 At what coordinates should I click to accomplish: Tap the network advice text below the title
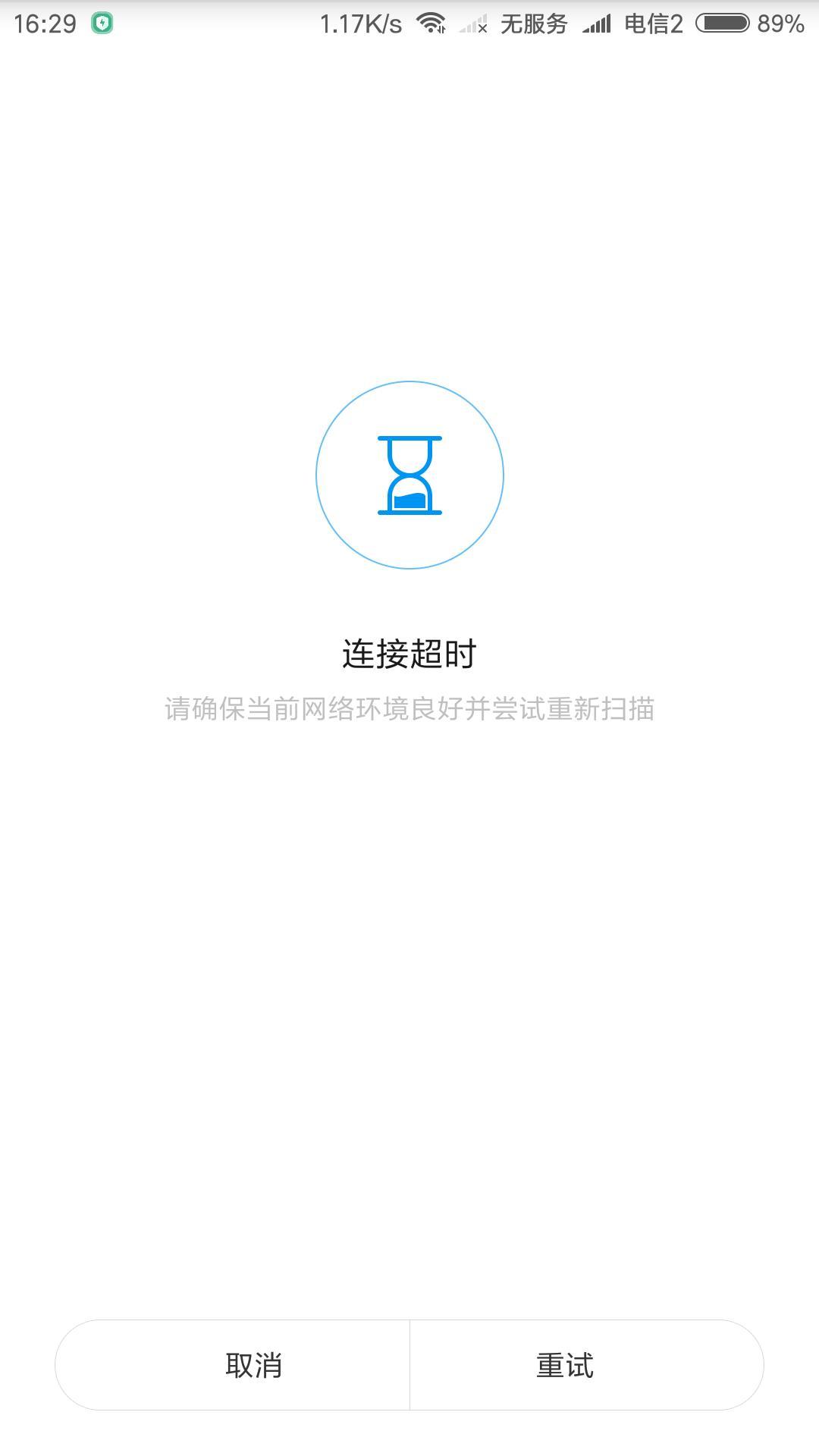(x=409, y=708)
